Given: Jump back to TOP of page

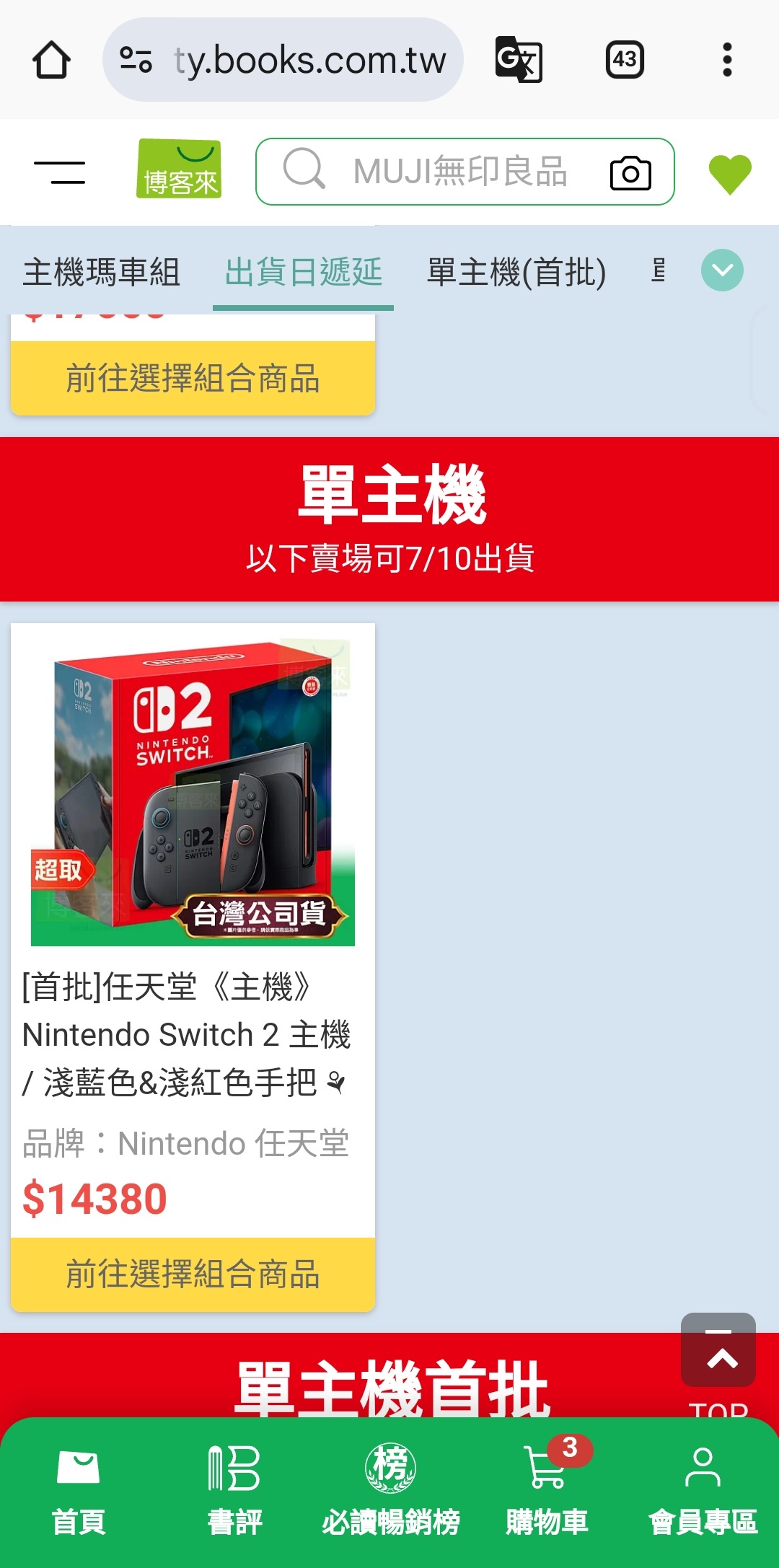Looking at the screenshot, I should coord(718,1350).
